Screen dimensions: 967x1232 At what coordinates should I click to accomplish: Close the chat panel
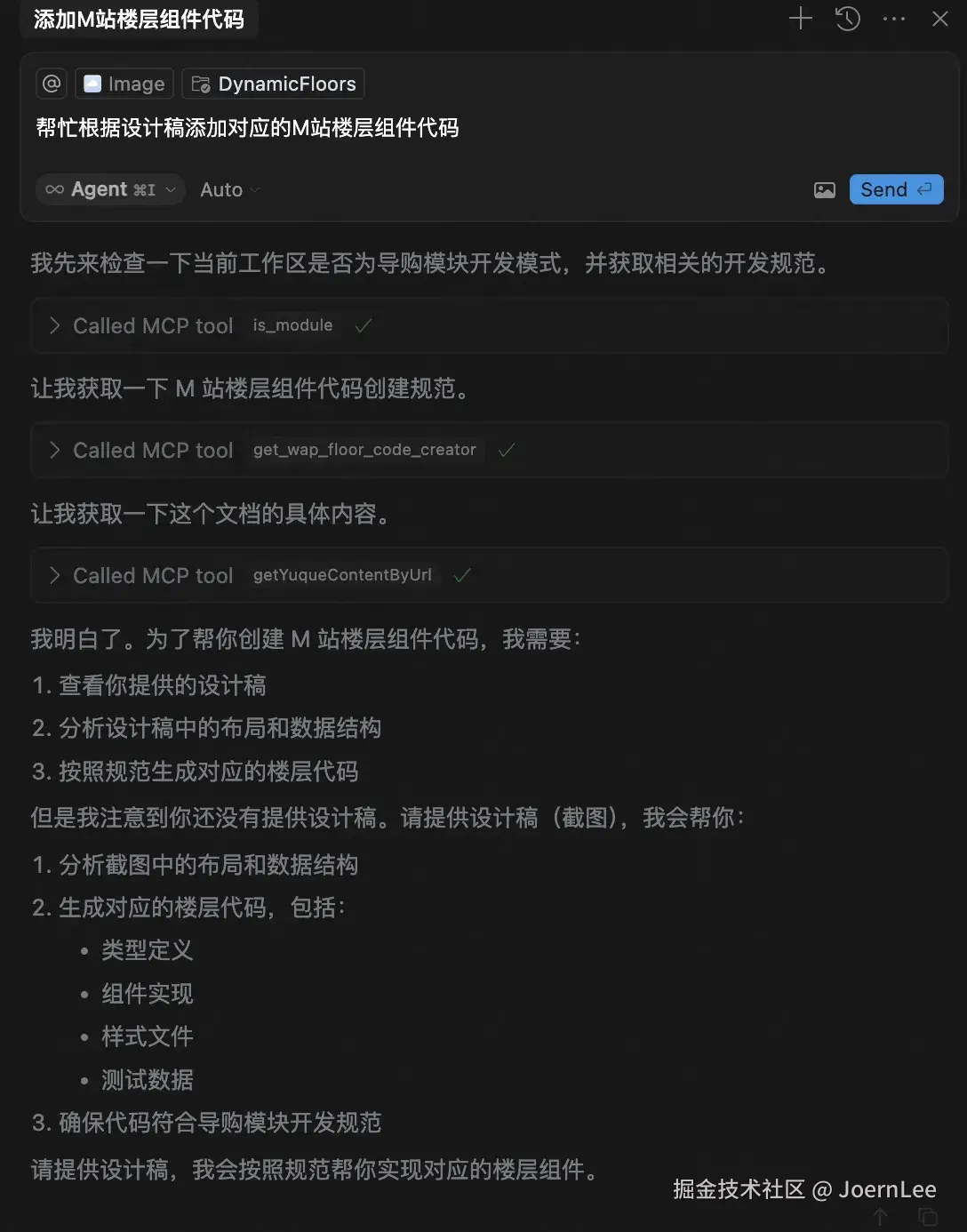[x=940, y=19]
